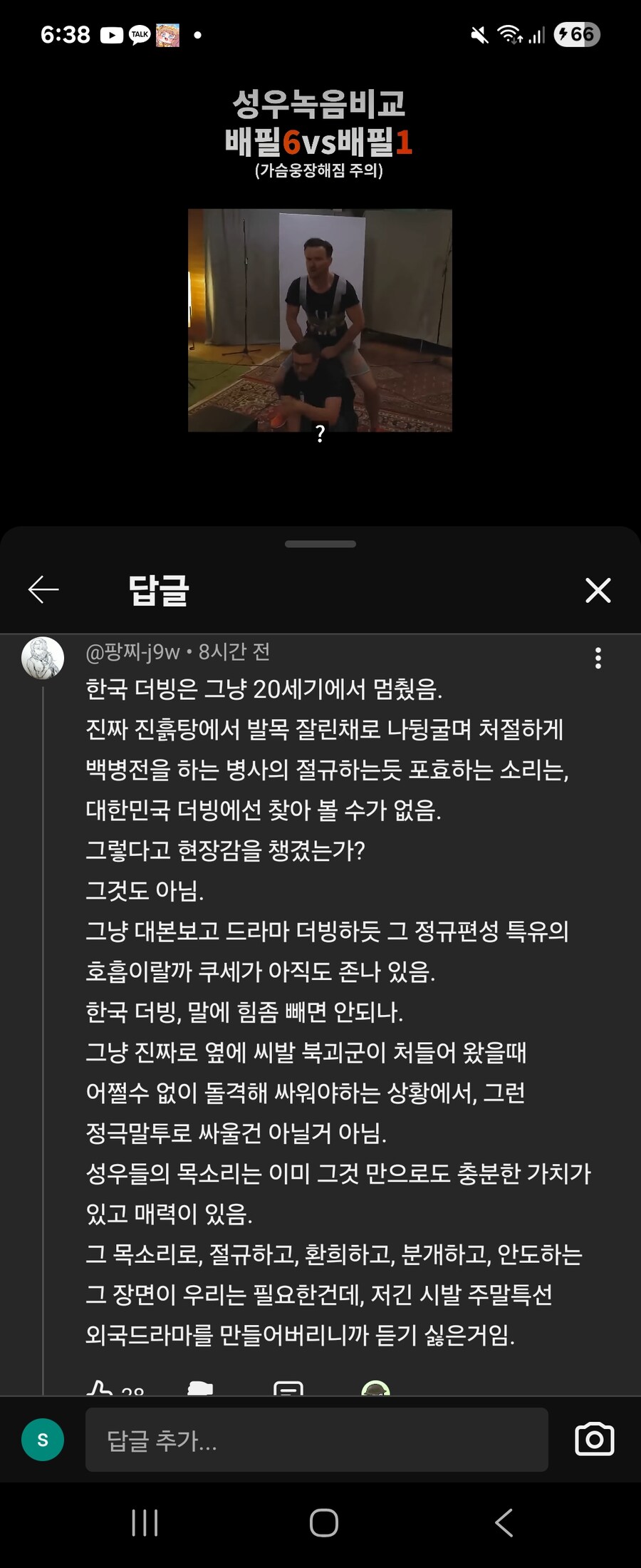Open @팡찌-j9w's channel from the username
Screen dimensions: 641x1568
pos(132,651)
